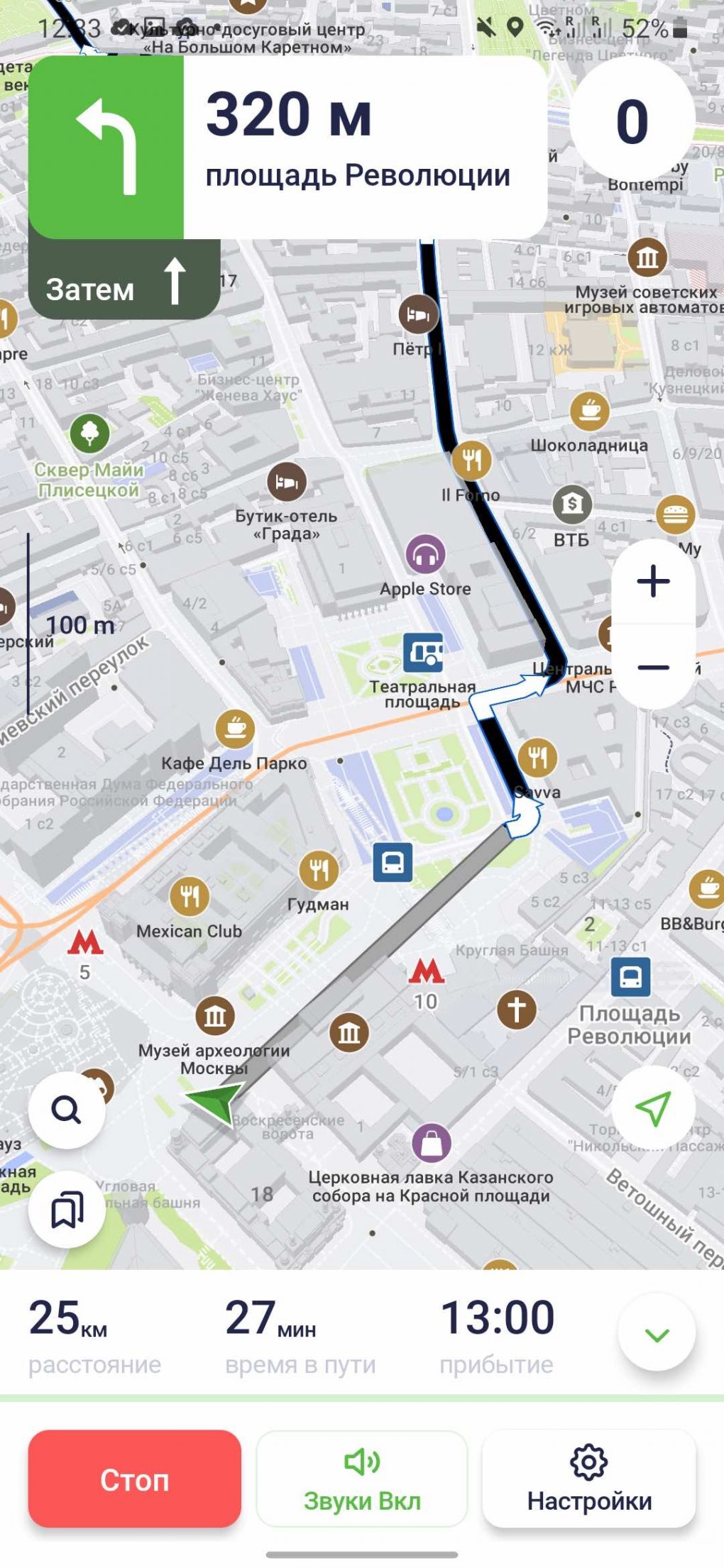
Task: Select the Apple Store map marker
Action: click(425, 555)
